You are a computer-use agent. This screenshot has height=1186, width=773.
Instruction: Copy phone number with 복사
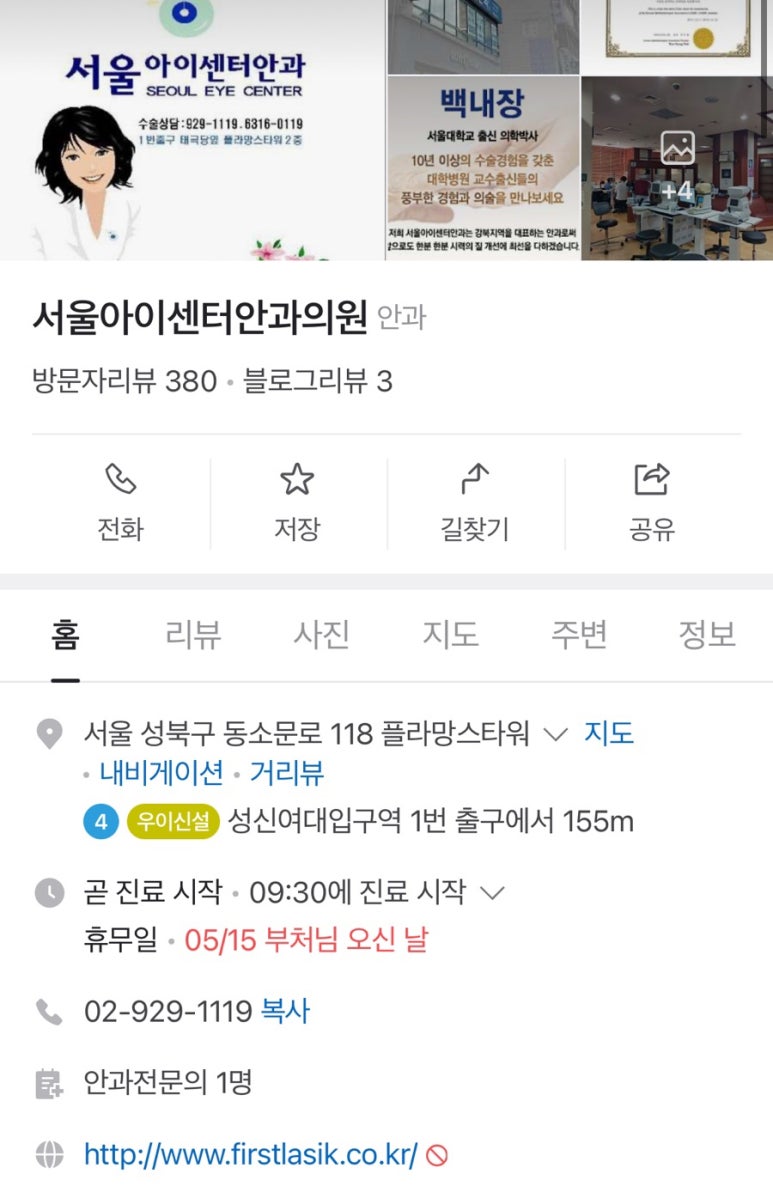[286, 1011]
